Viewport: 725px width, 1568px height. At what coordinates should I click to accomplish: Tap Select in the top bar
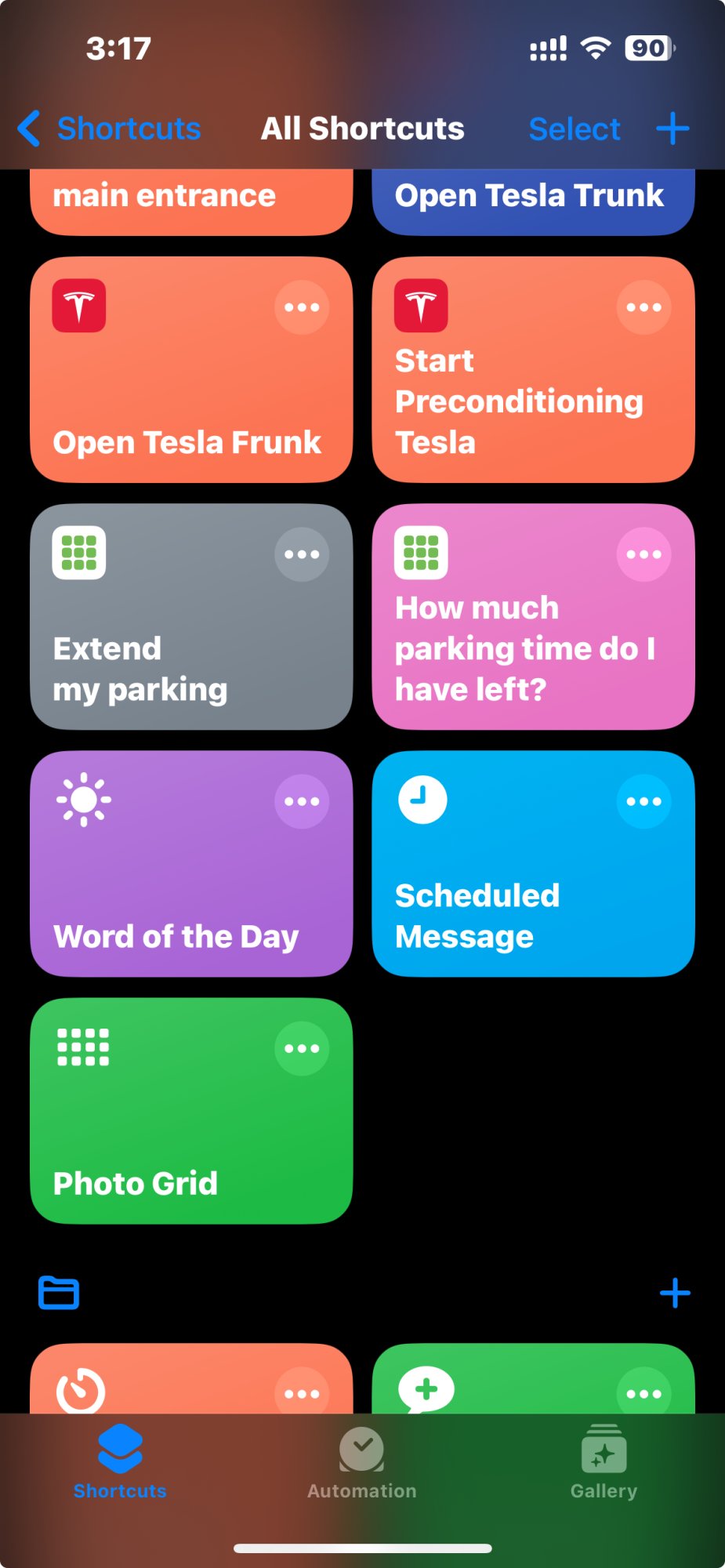click(574, 129)
